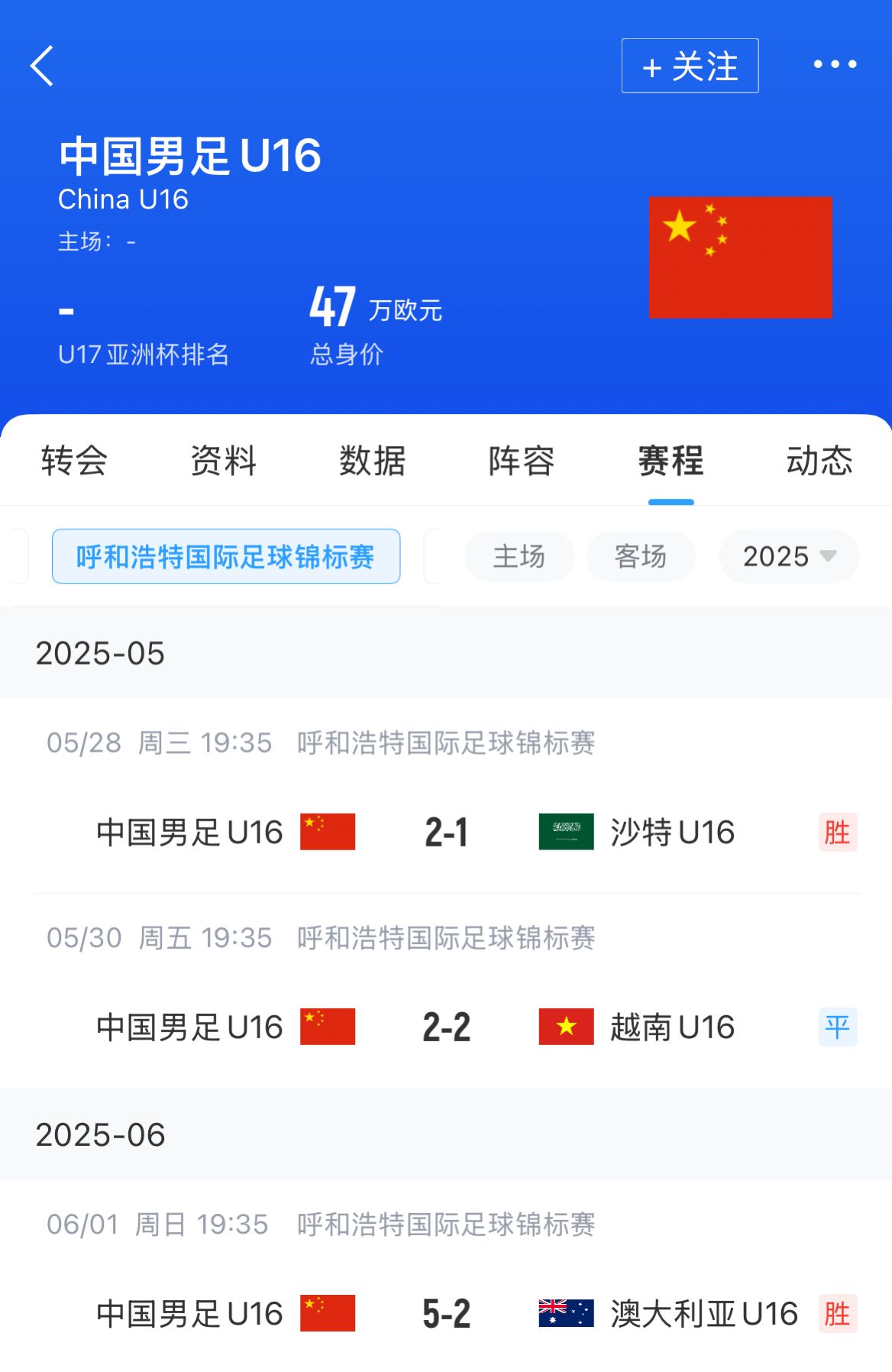Toggle the 主场 home filter
892x1372 pixels.
coord(519,557)
